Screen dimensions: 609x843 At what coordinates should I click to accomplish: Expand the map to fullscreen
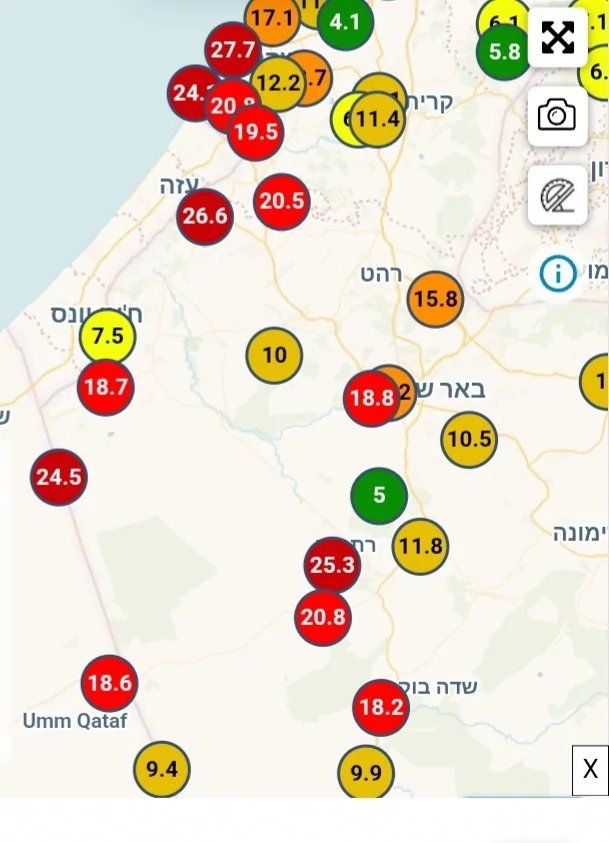click(x=557, y=38)
